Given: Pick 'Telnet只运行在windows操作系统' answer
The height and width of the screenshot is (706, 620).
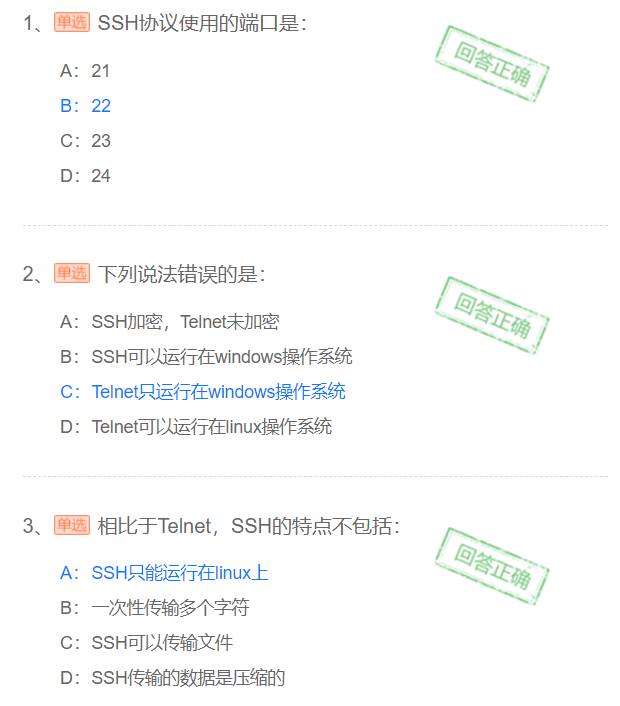Looking at the screenshot, I should [203, 392].
